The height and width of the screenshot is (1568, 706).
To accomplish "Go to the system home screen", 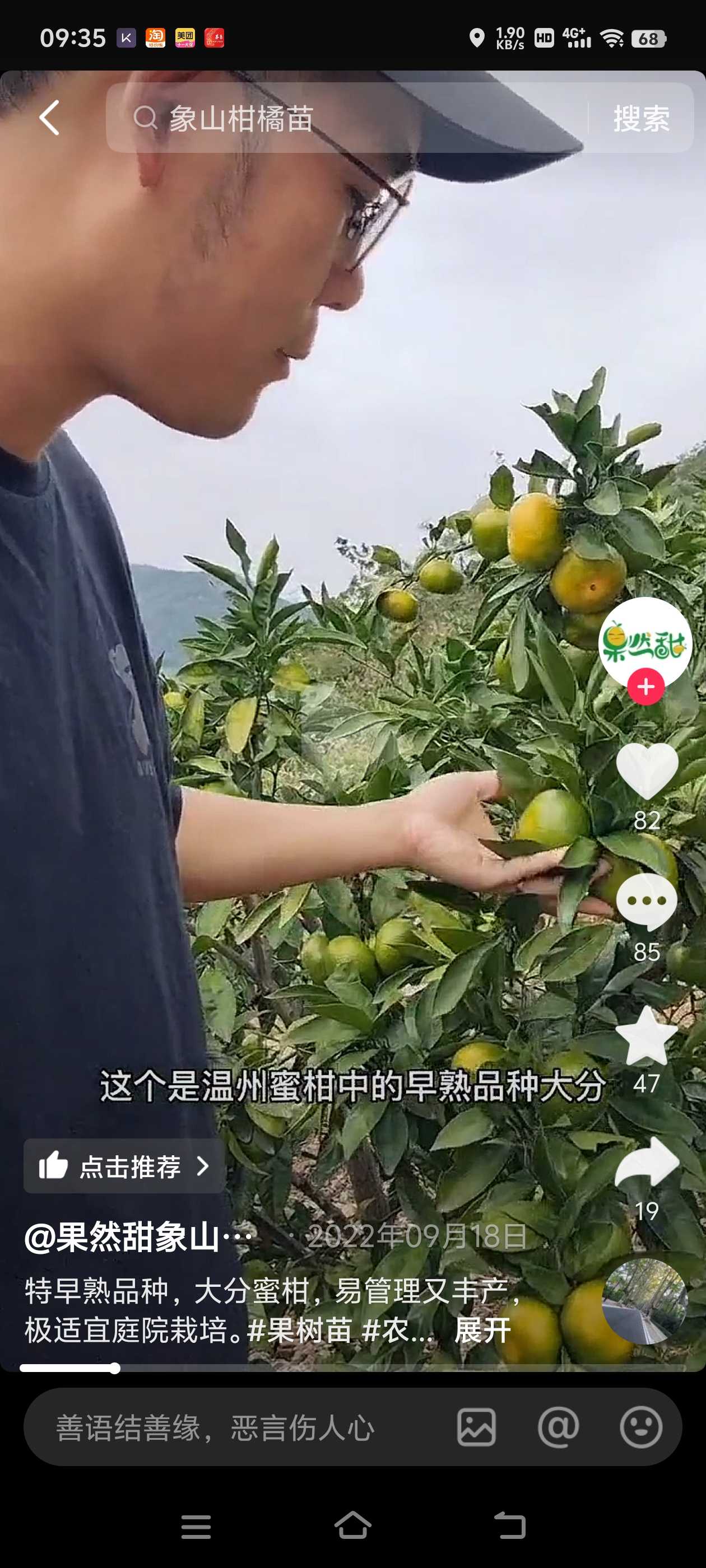I will pos(352,1525).
